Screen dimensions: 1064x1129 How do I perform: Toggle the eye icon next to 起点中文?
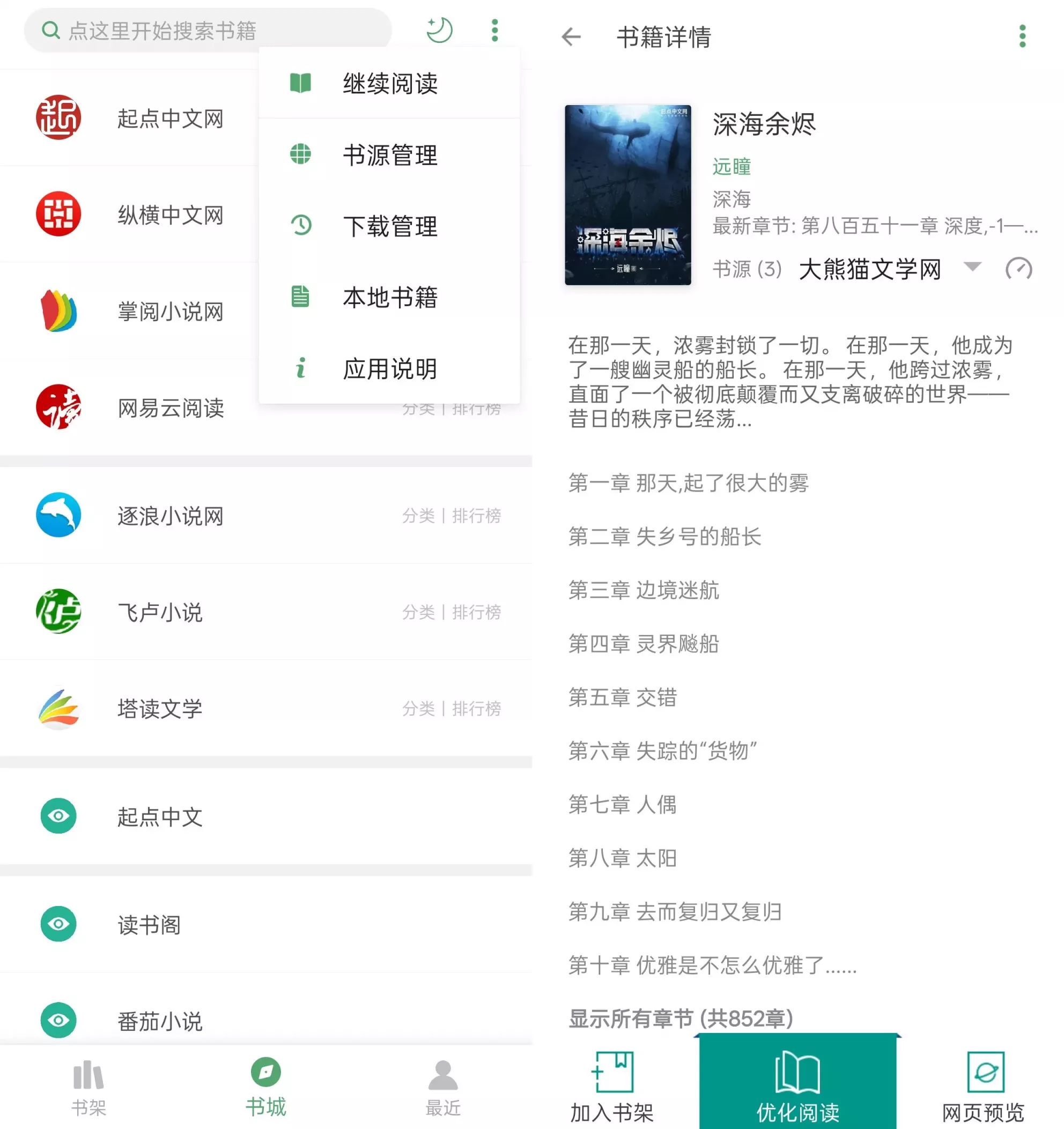tap(58, 816)
